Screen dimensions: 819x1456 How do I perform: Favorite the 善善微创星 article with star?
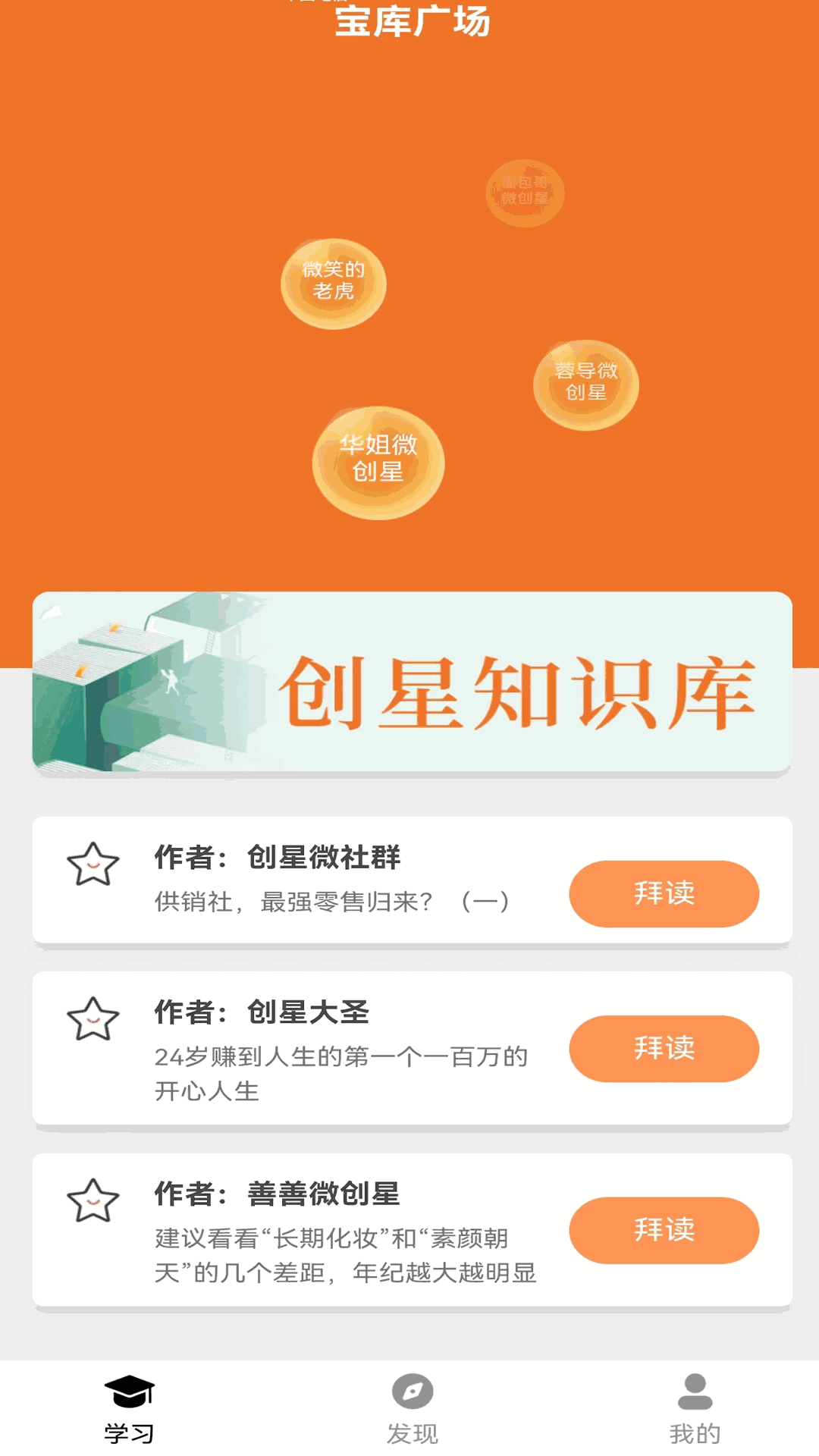[x=93, y=1201]
